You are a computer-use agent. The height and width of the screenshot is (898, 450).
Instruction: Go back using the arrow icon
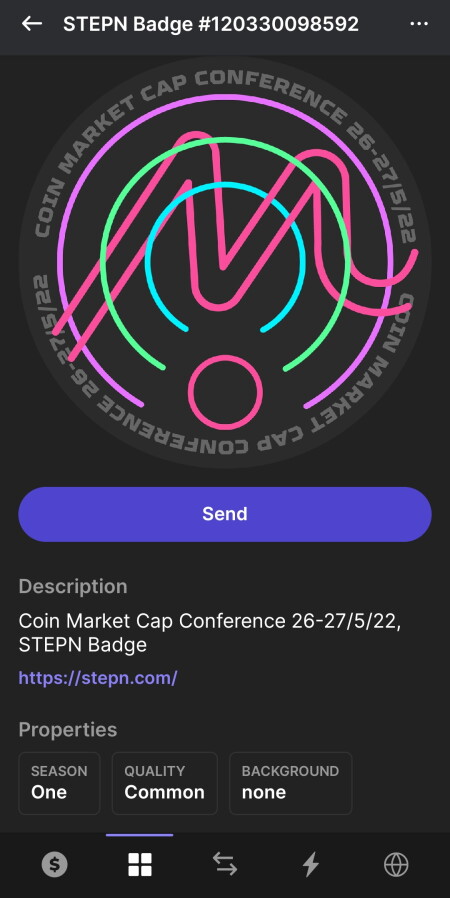pyautogui.click(x=32, y=23)
